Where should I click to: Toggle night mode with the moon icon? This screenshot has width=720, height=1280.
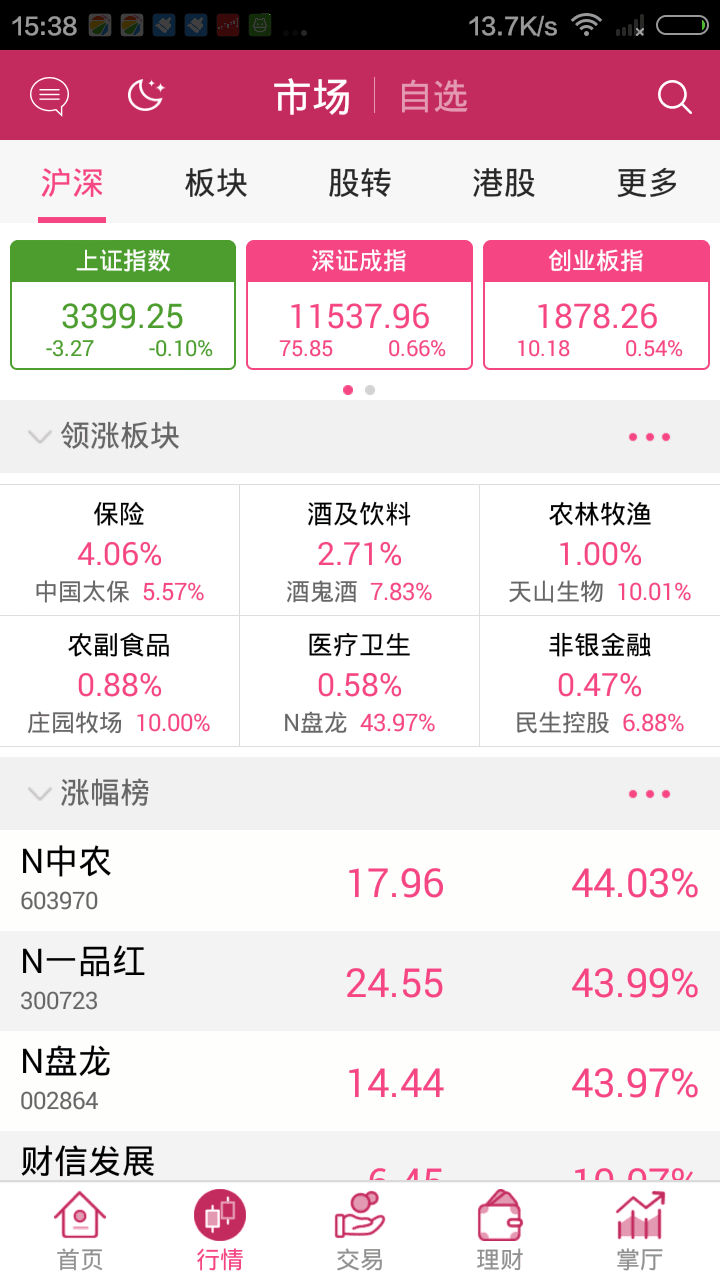pyautogui.click(x=146, y=96)
